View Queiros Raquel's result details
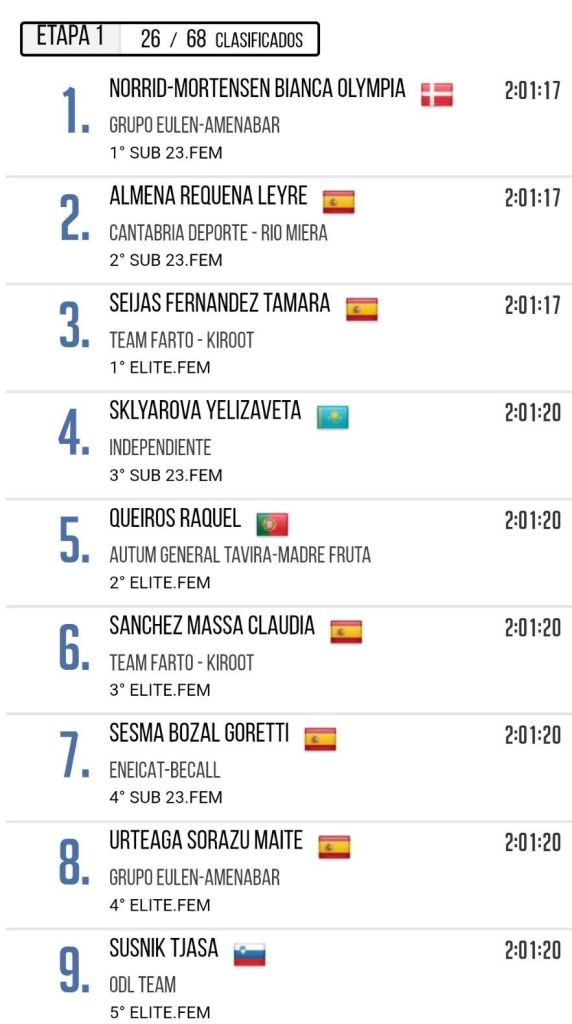The image size is (572, 1024). tap(289, 552)
